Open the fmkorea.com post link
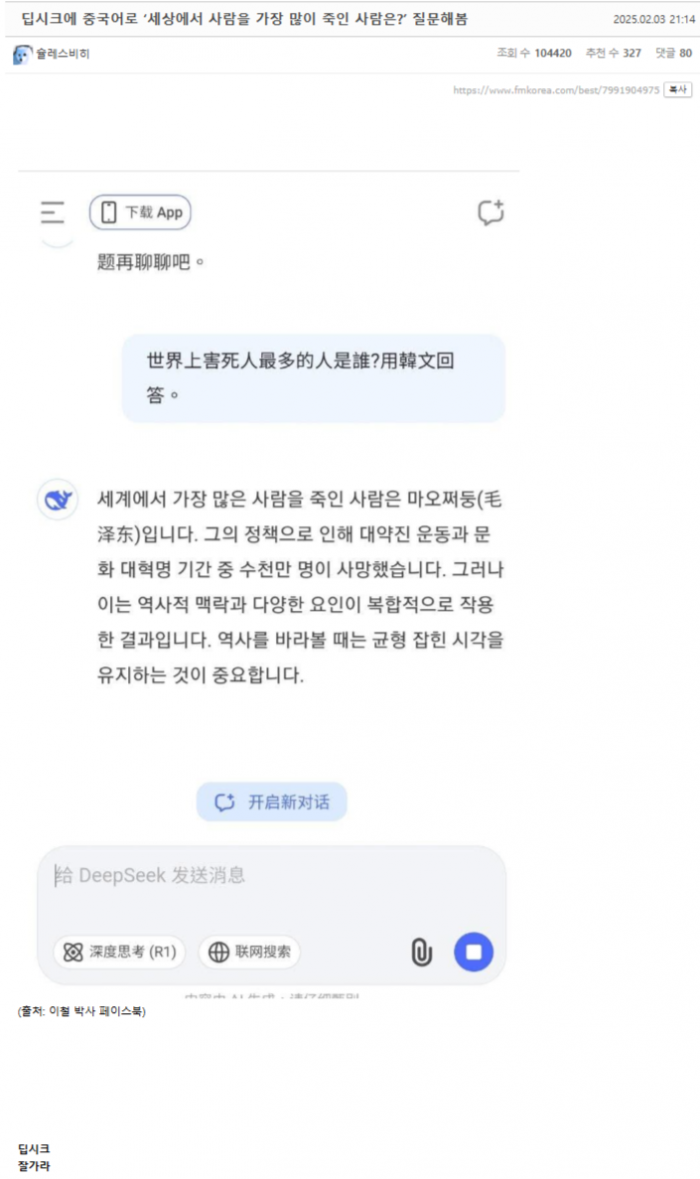This screenshot has width=700, height=1179. coord(556,90)
